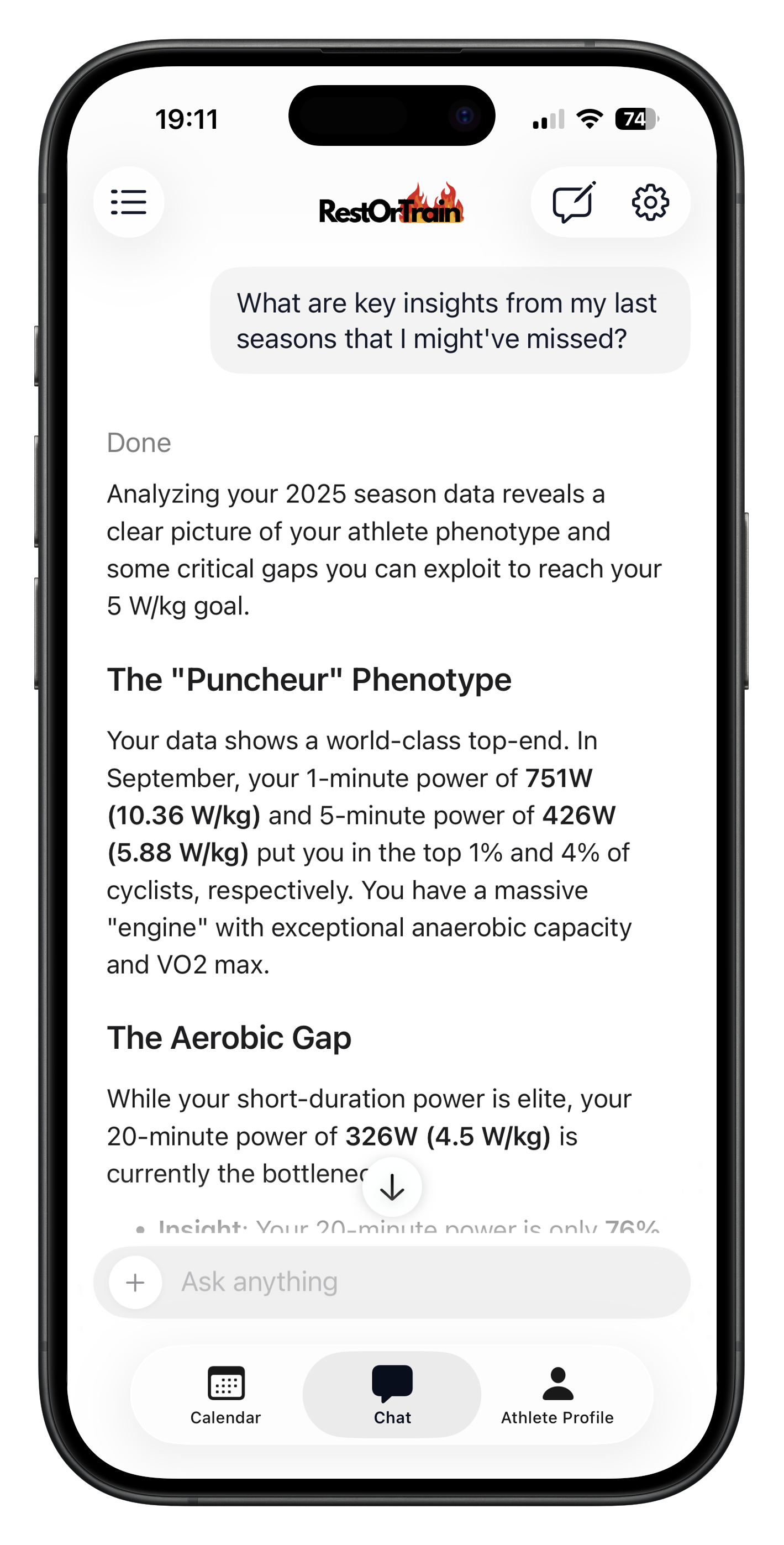Switch to the Calendar tab

tap(225, 1395)
